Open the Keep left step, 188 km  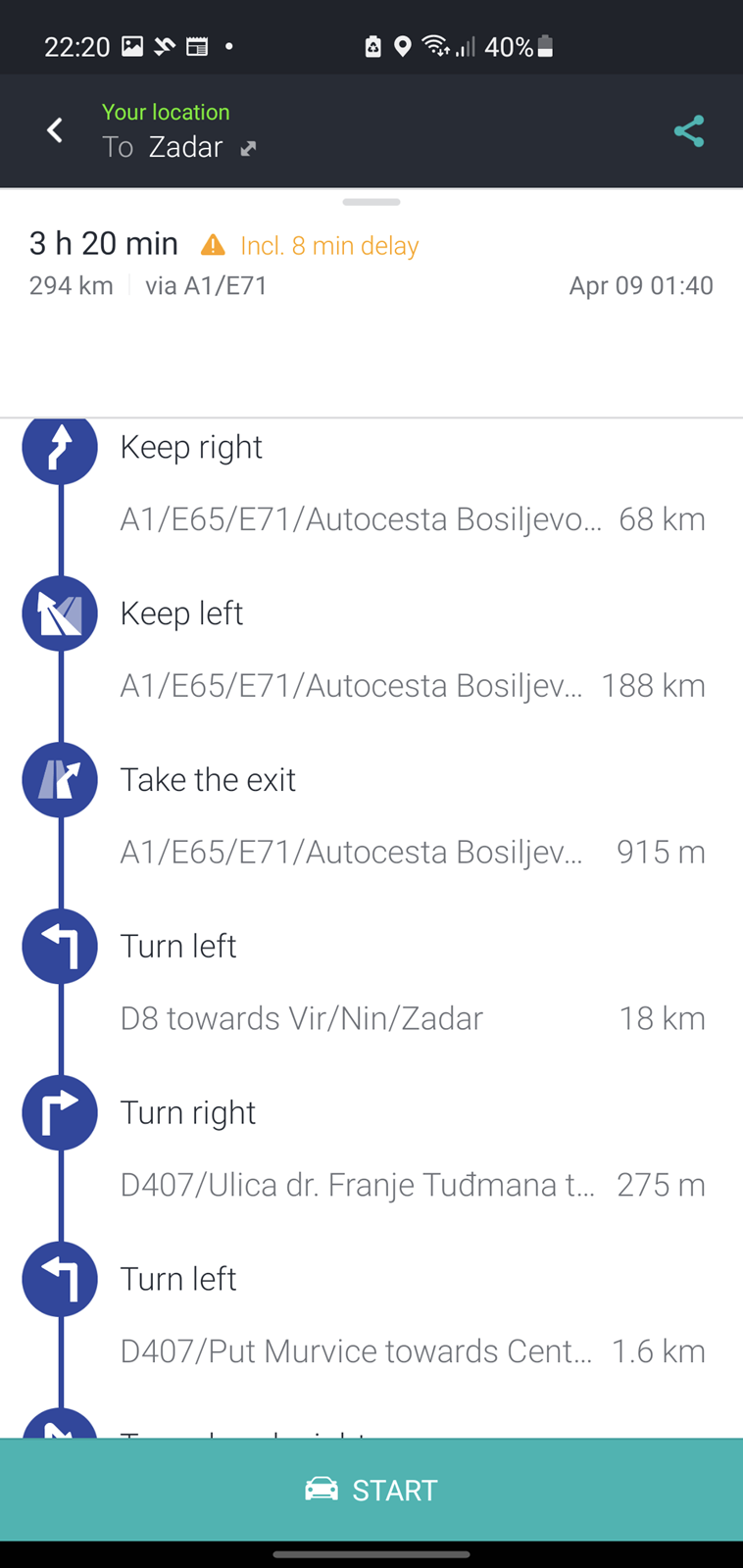pos(371,649)
